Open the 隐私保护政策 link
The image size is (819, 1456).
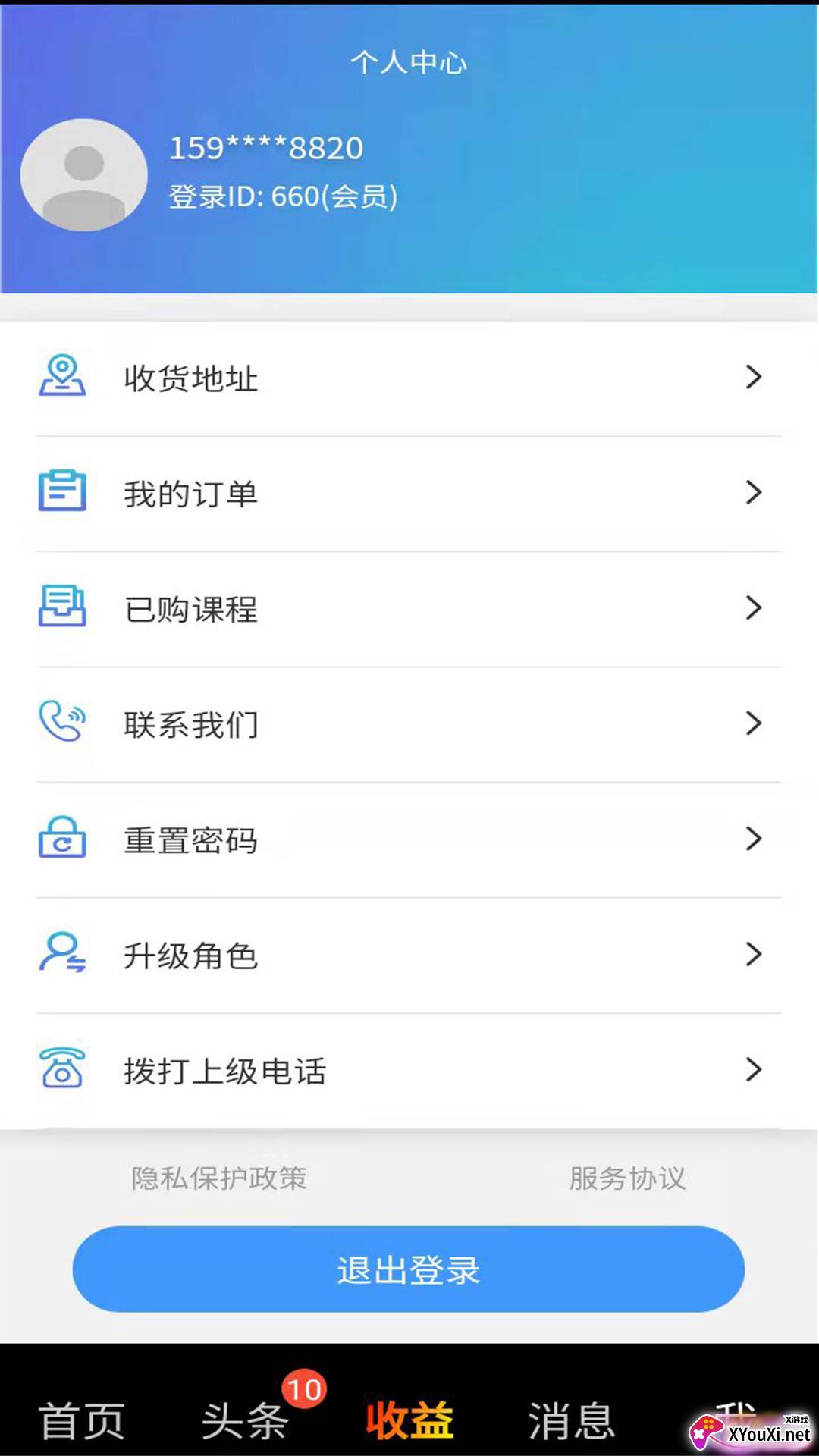pos(219,1178)
